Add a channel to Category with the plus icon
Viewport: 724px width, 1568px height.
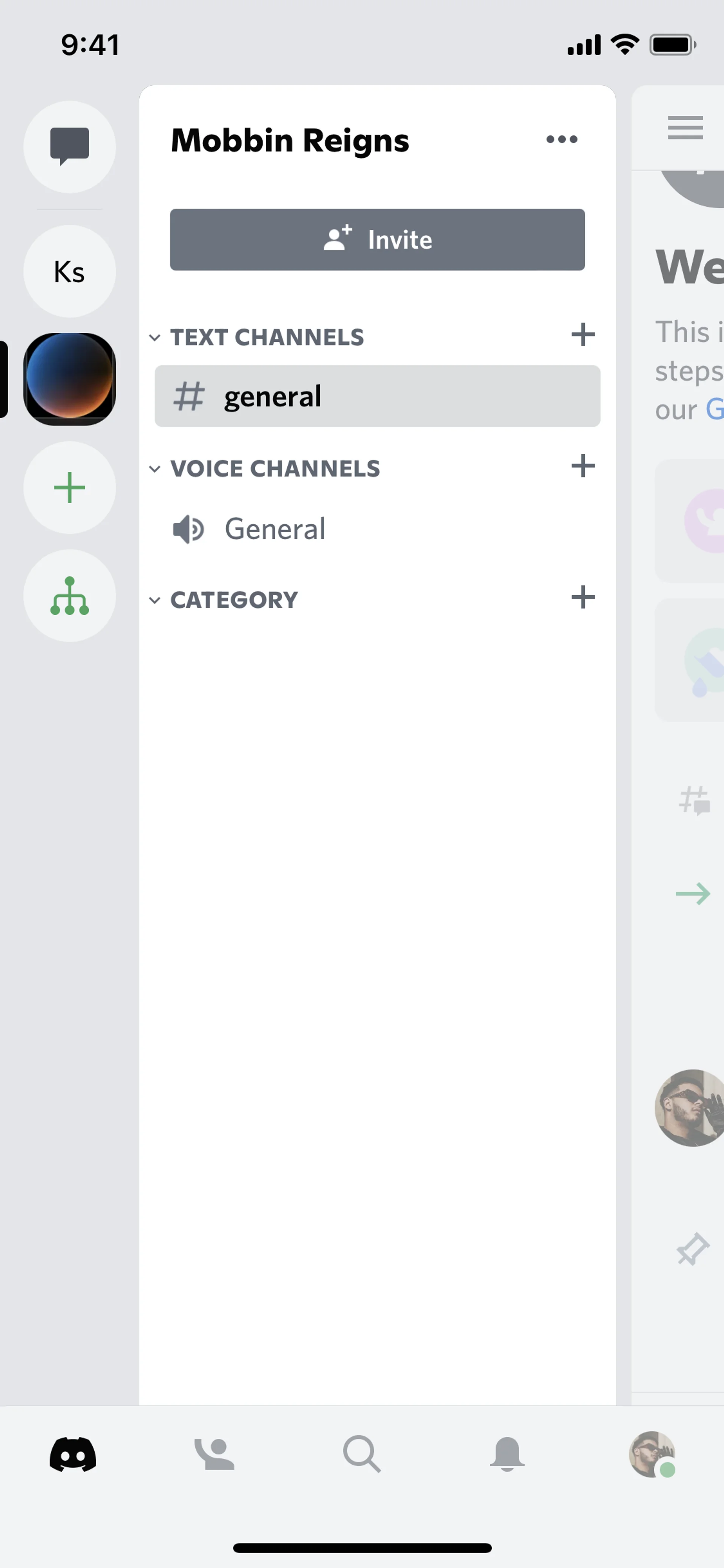pyautogui.click(x=582, y=598)
